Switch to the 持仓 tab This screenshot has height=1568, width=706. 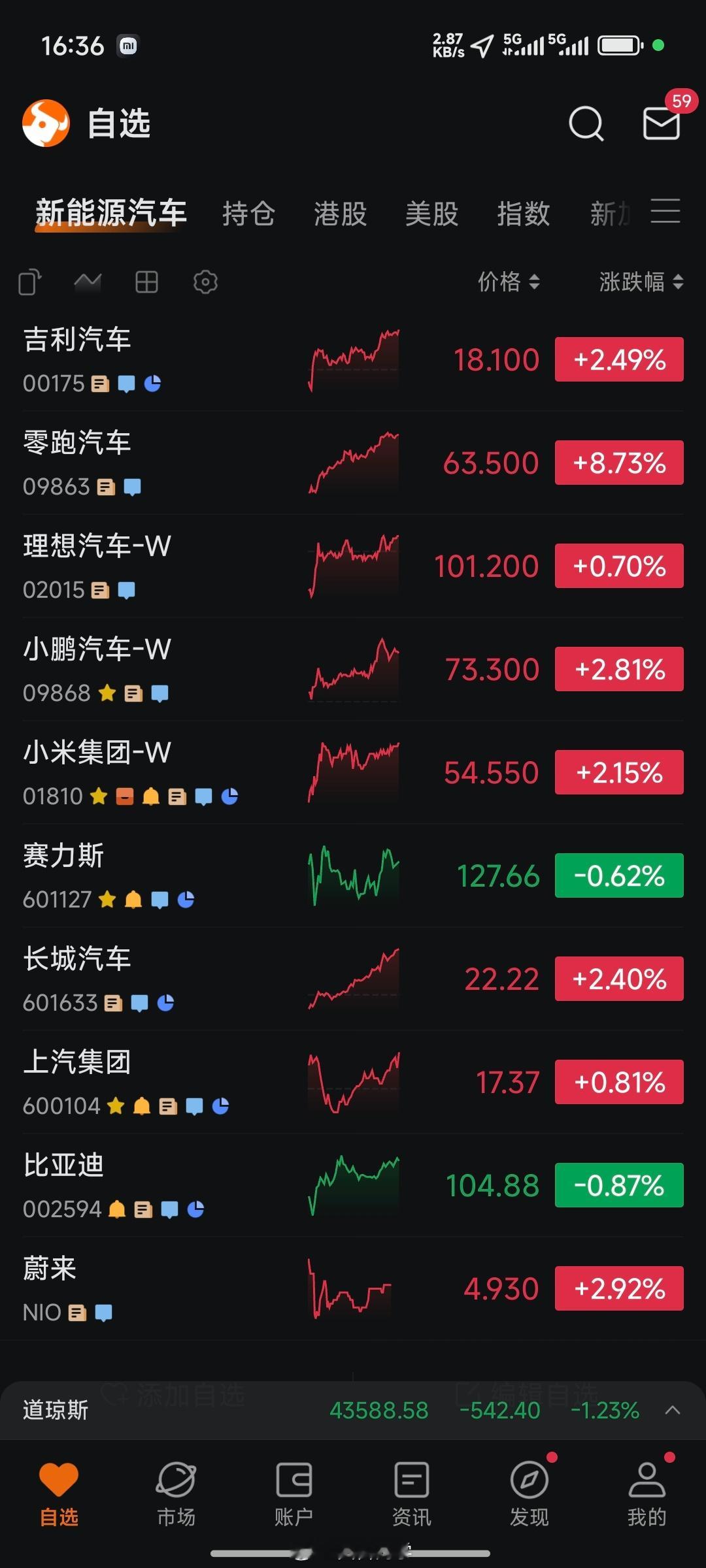(x=248, y=214)
